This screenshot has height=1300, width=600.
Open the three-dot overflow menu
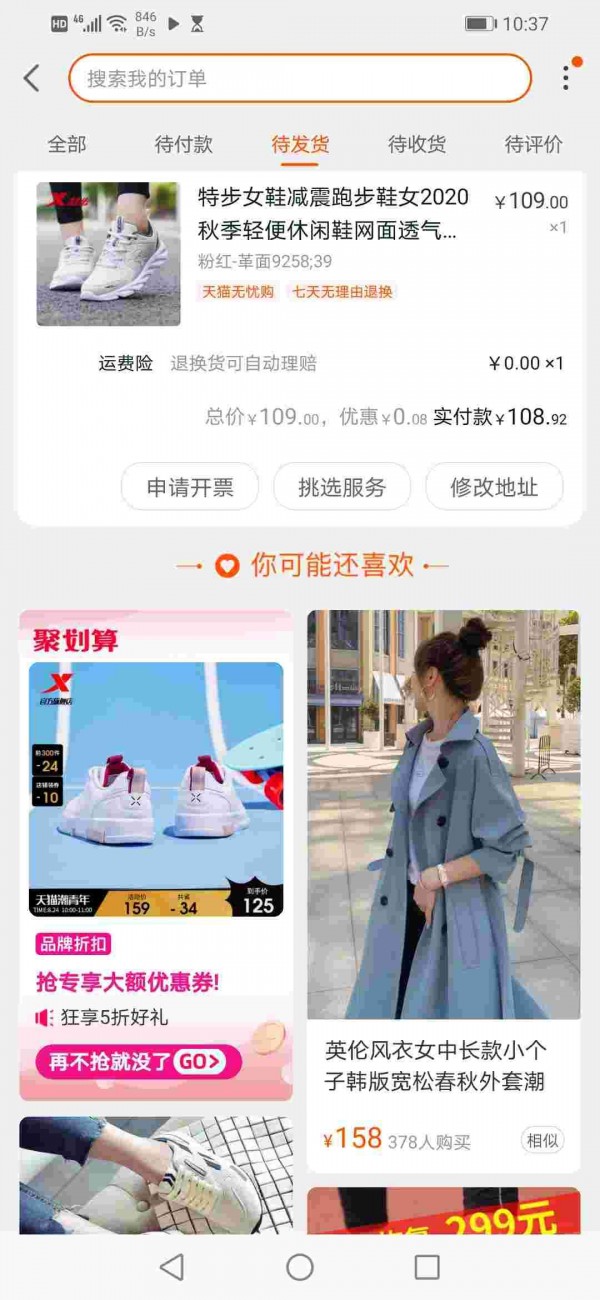coord(566,78)
